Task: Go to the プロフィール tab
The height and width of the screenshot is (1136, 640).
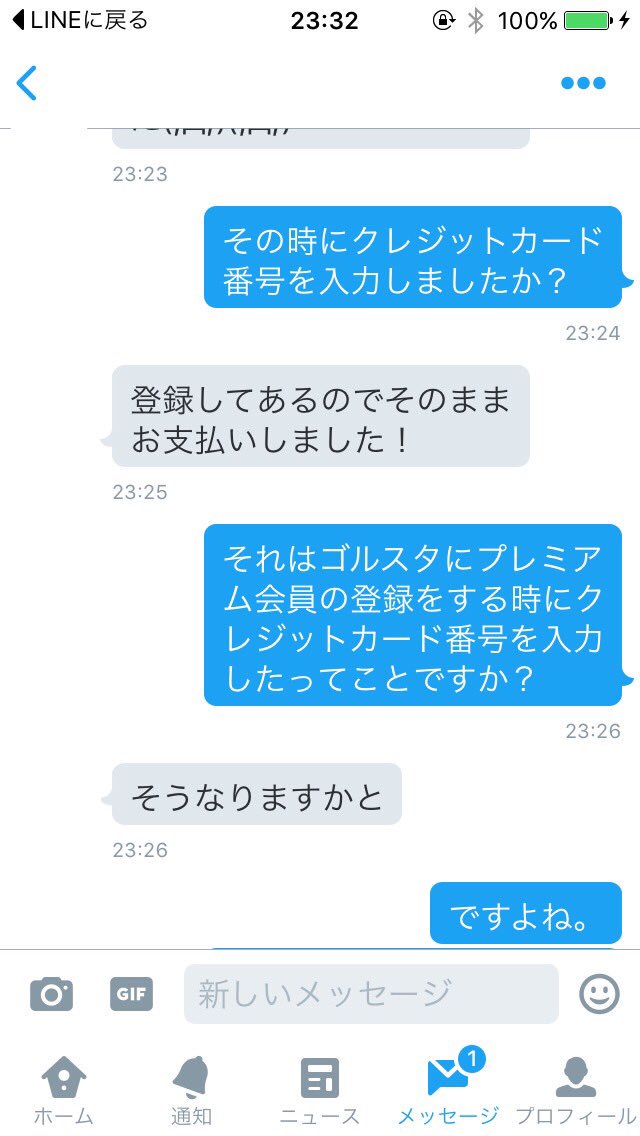Action: (x=575, y=1090)
